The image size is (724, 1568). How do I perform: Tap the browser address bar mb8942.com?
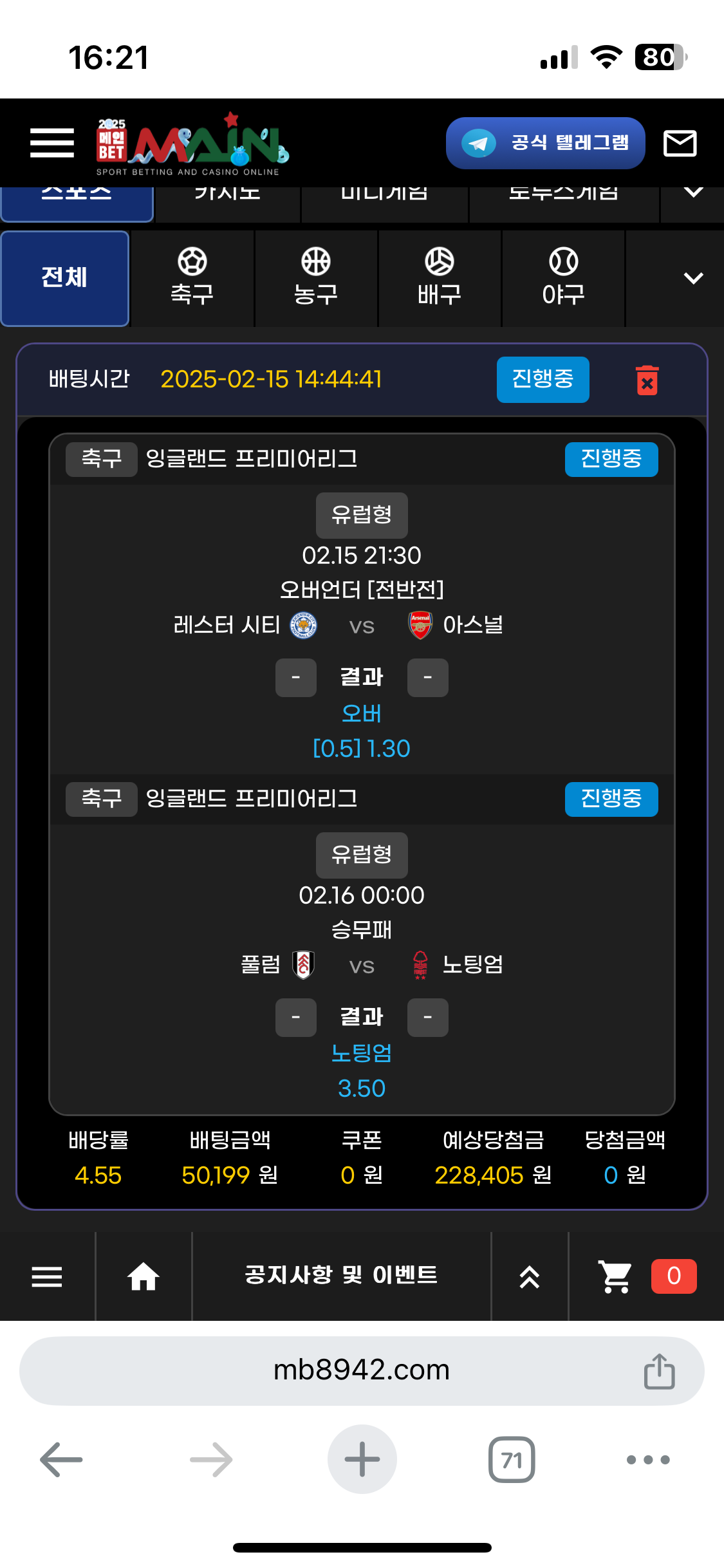(360, 1370)
